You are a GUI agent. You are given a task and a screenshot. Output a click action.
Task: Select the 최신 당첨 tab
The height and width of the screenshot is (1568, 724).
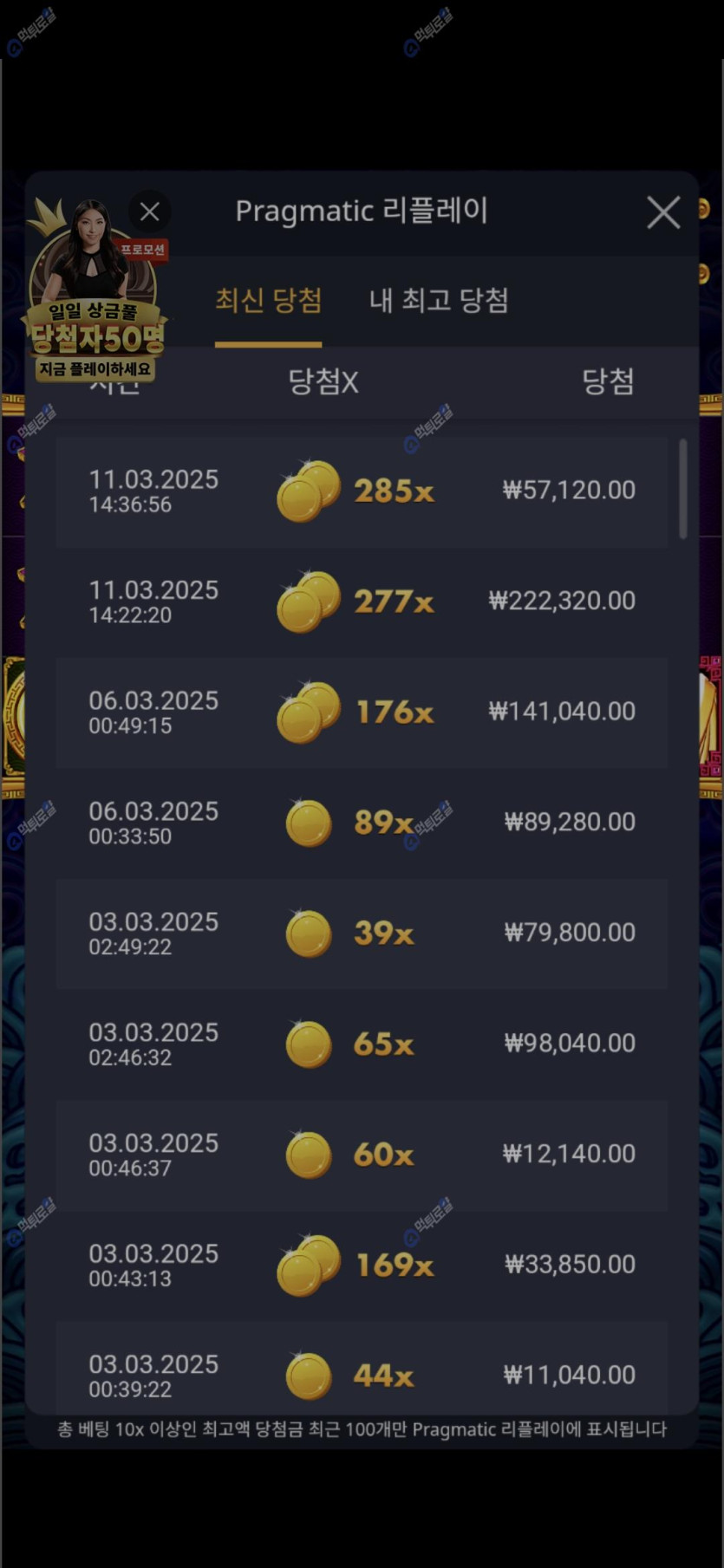tap(268, 301)
